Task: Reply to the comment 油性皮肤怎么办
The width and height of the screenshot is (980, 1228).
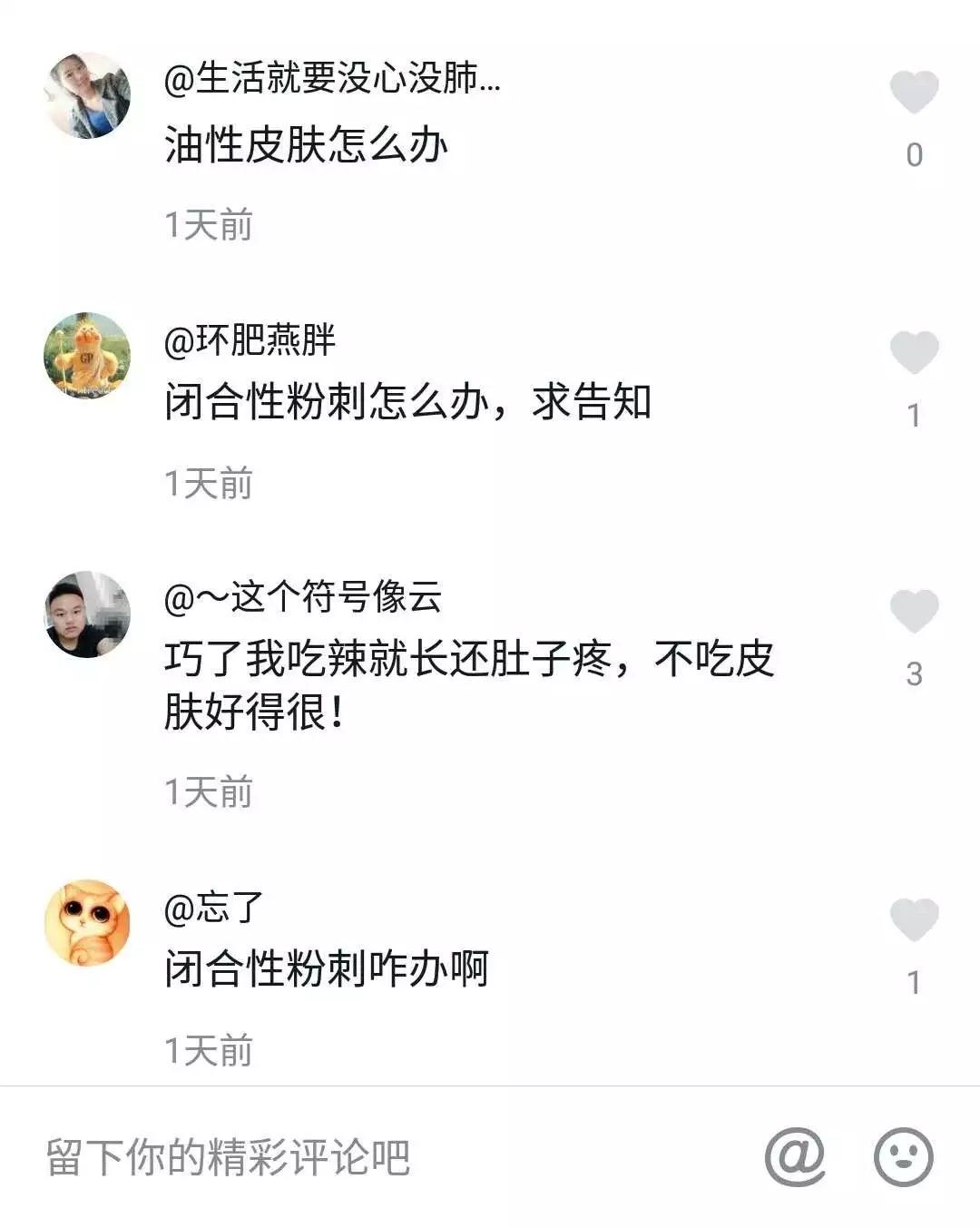Action: (x=306, y=145)
